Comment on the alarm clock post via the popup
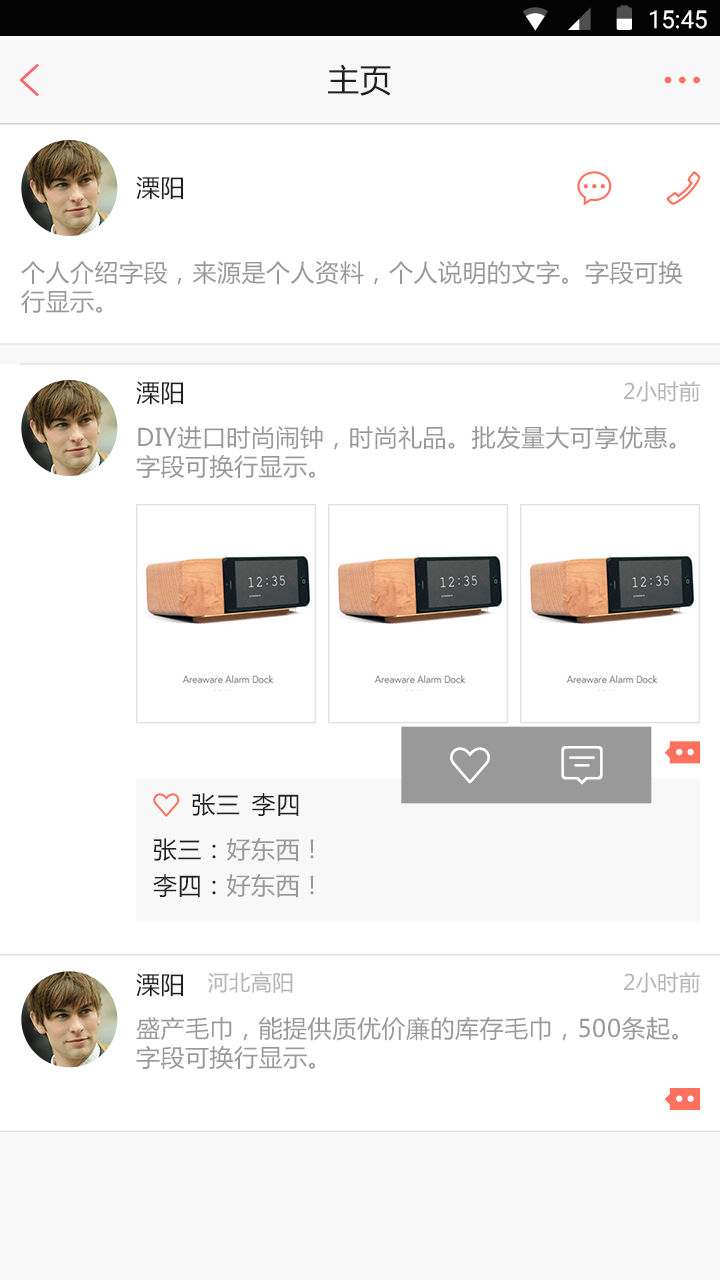Viewport: 720px width, 1280px height. tap(582, 765)
